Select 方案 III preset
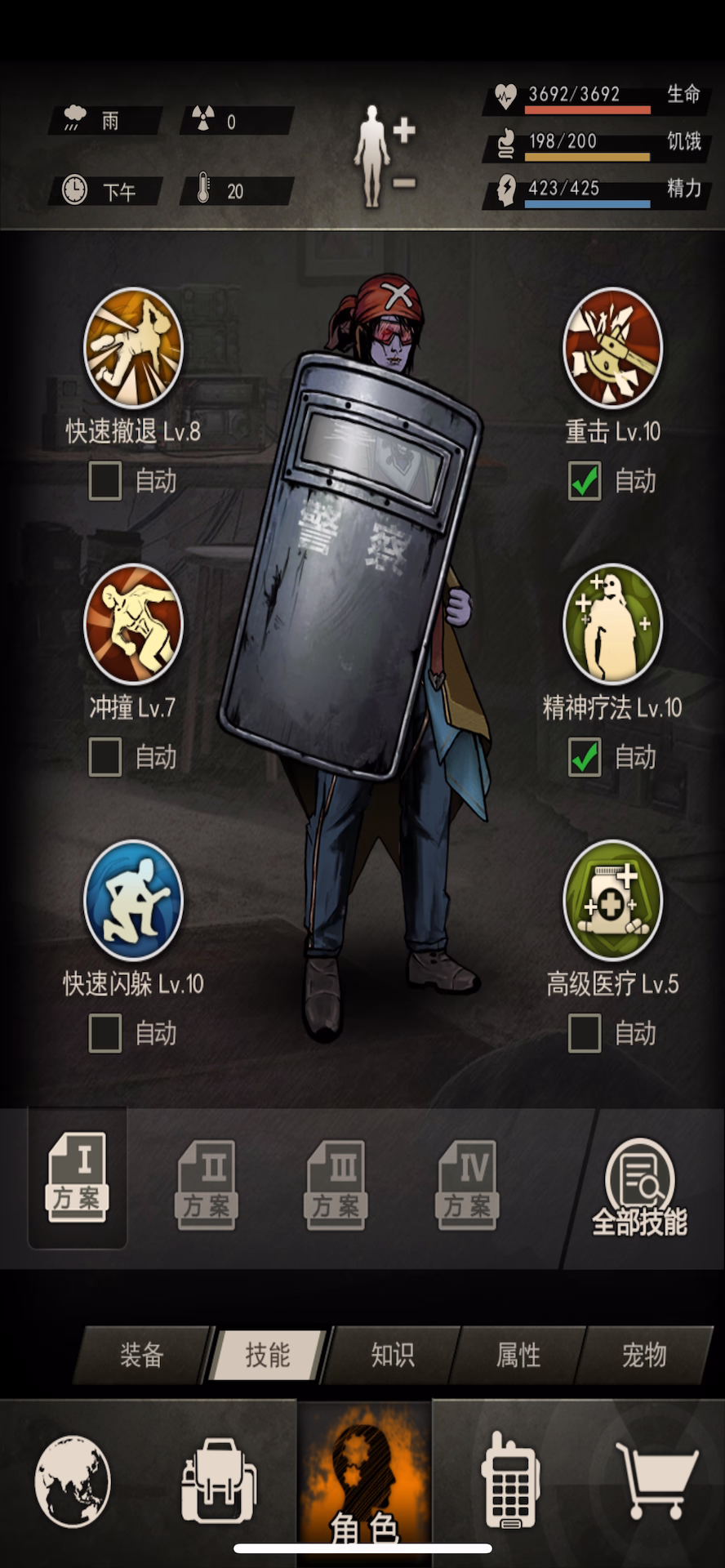The height and width of the screenshot is (1568, 725). 336,1184
